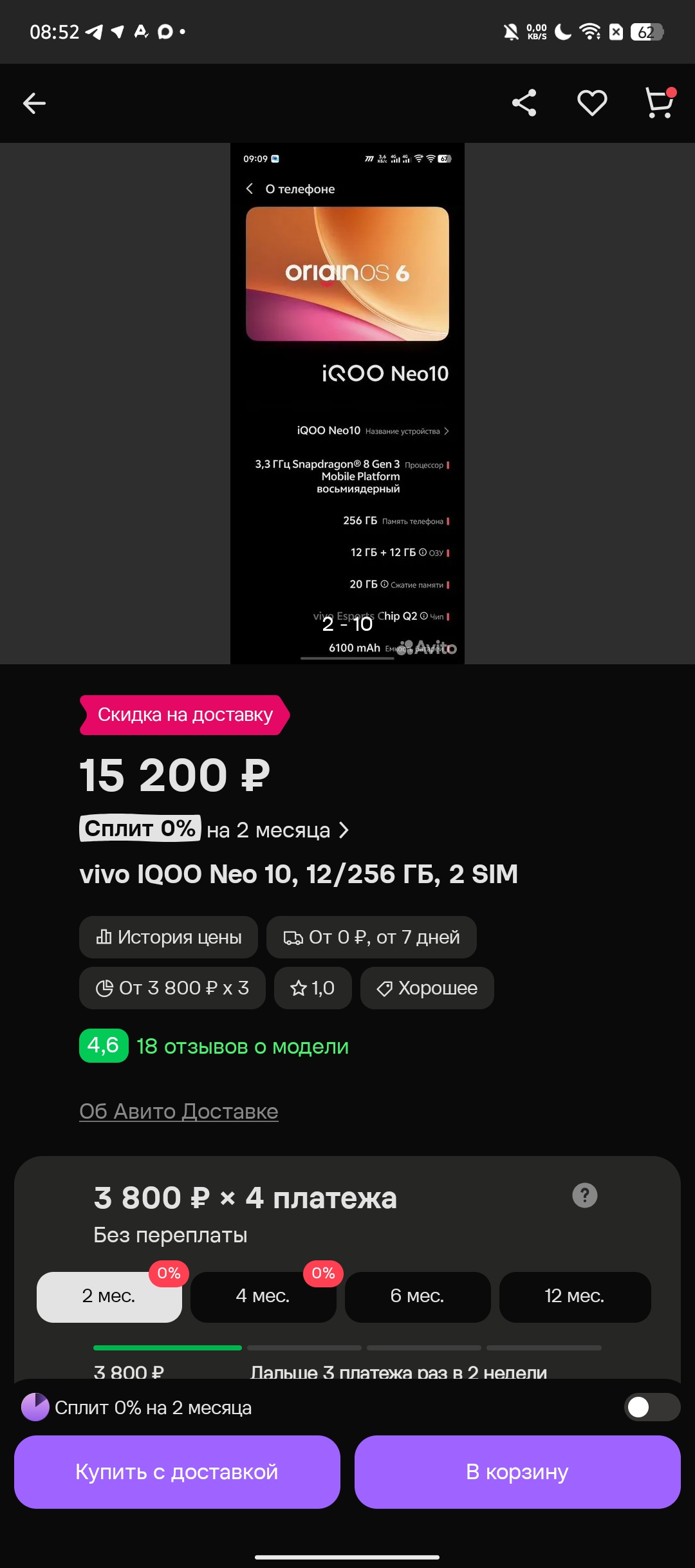695x1568 pixels.
Task: Tap the От 3 800 ₽ x 3 chip
Action: (x=172, y=988)
